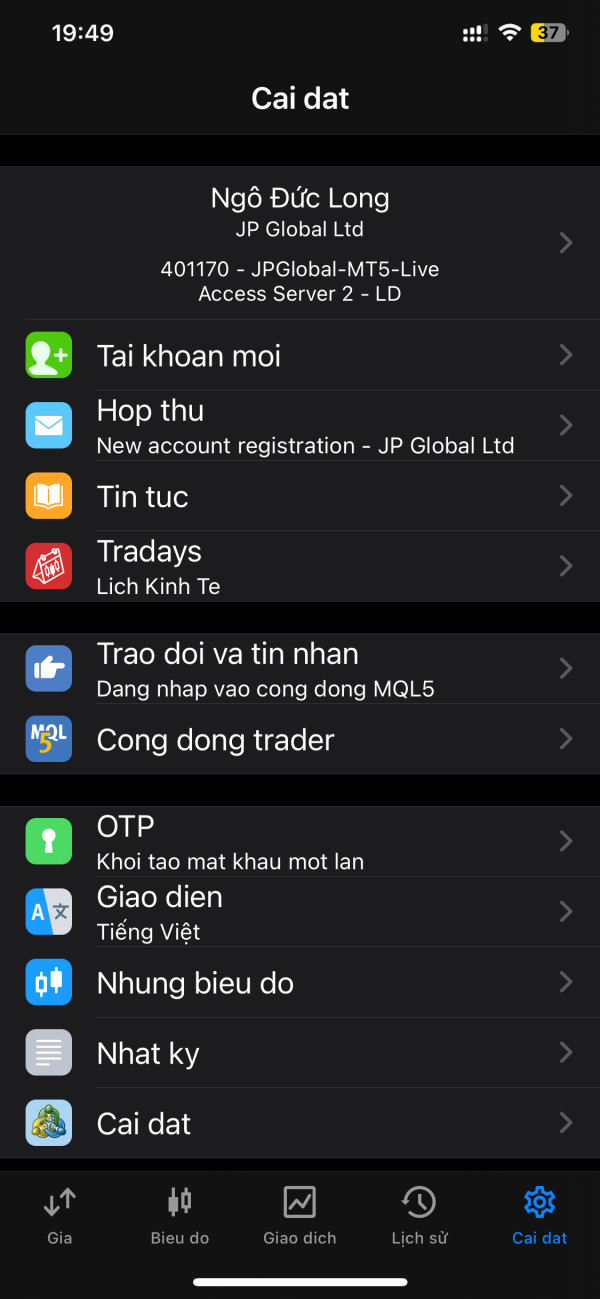Open Trao doi va tin nhan
The height and width of the screenshot is (1299, 600).
300,668
